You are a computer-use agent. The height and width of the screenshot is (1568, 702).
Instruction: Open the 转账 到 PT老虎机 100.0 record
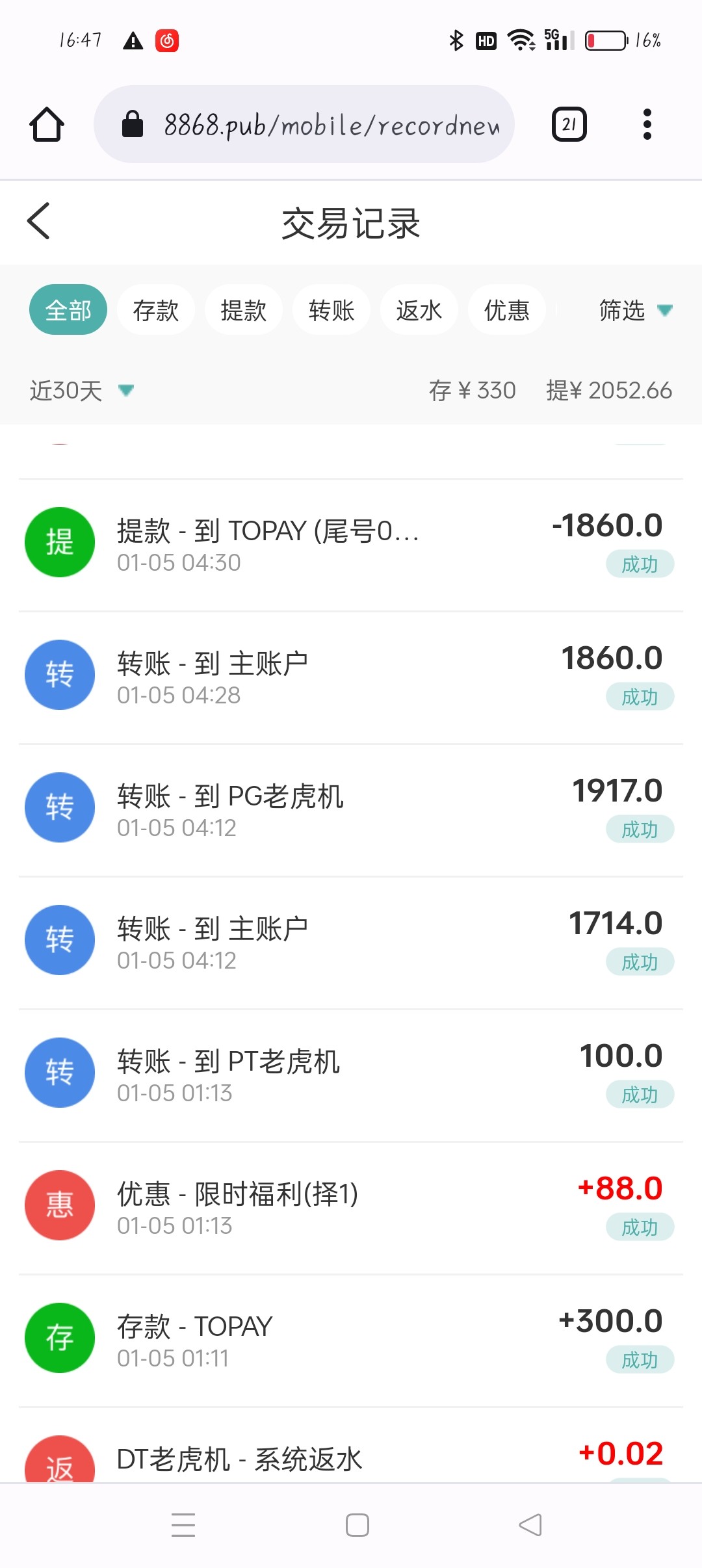pos(351,1075)
